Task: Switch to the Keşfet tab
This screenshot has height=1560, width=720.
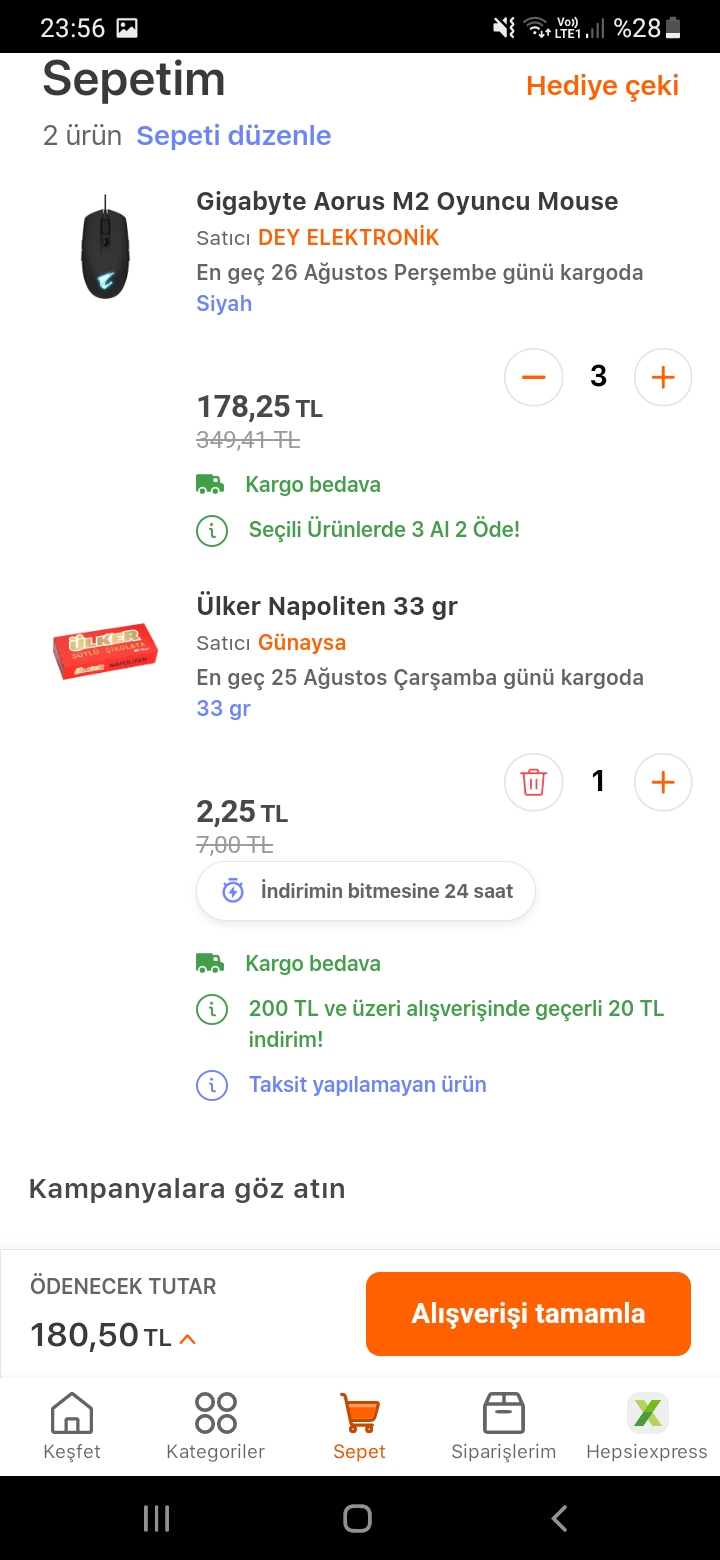Action: (72, 1425)
